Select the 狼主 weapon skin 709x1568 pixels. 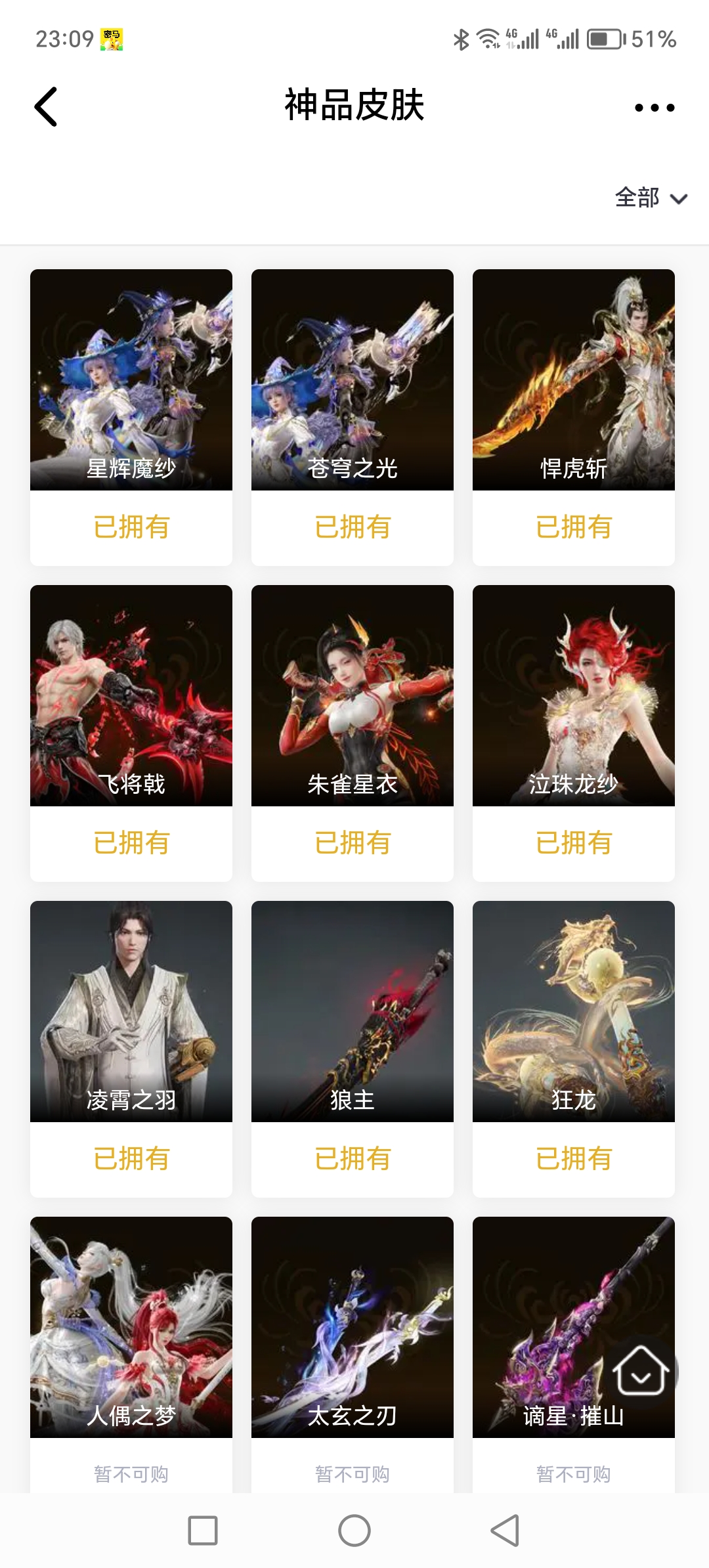click(353, 1012)
